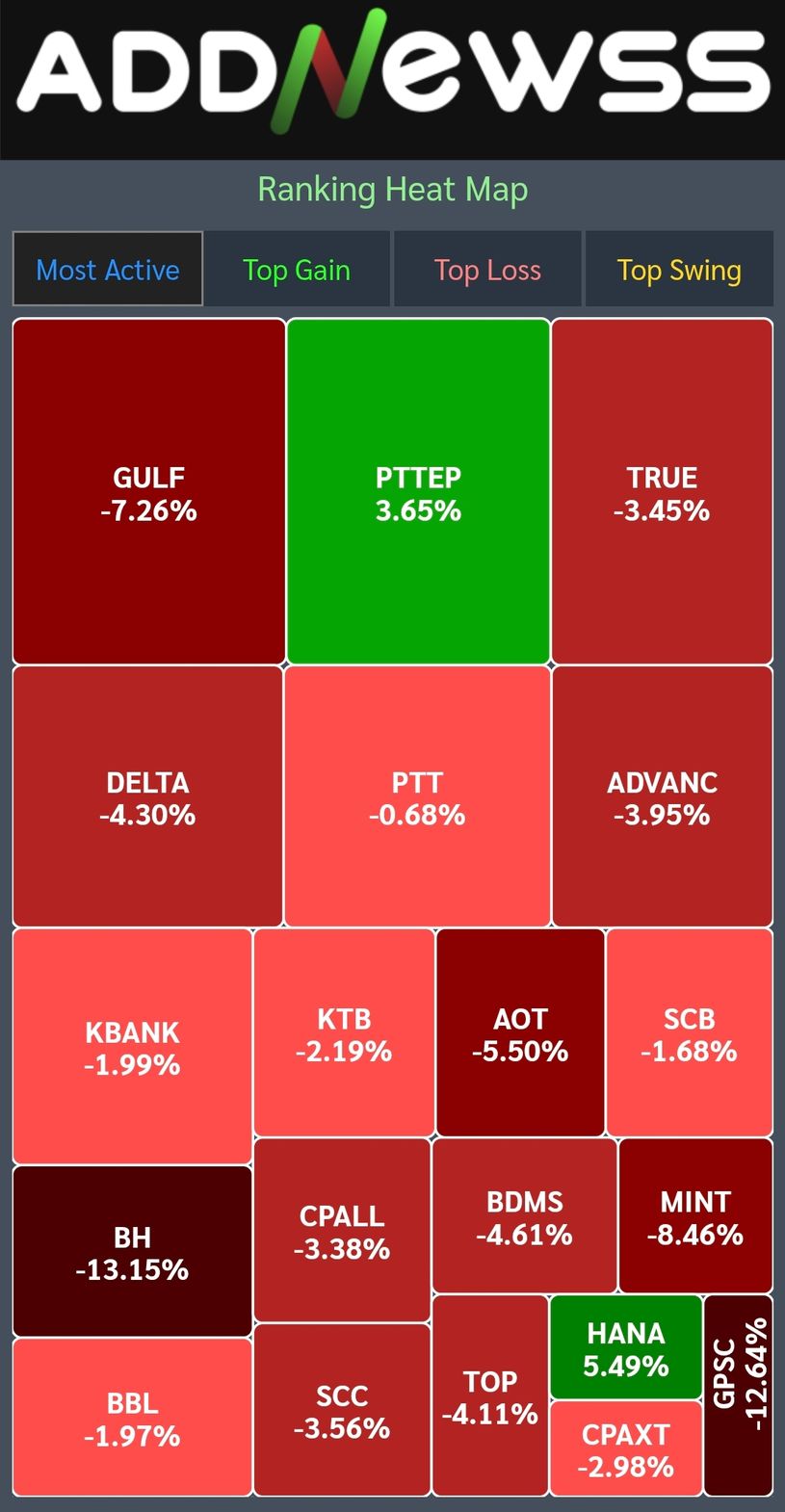785x1512 pixels.
Task: Select the PTT -0.68% tile
Action: click(417, 796)
